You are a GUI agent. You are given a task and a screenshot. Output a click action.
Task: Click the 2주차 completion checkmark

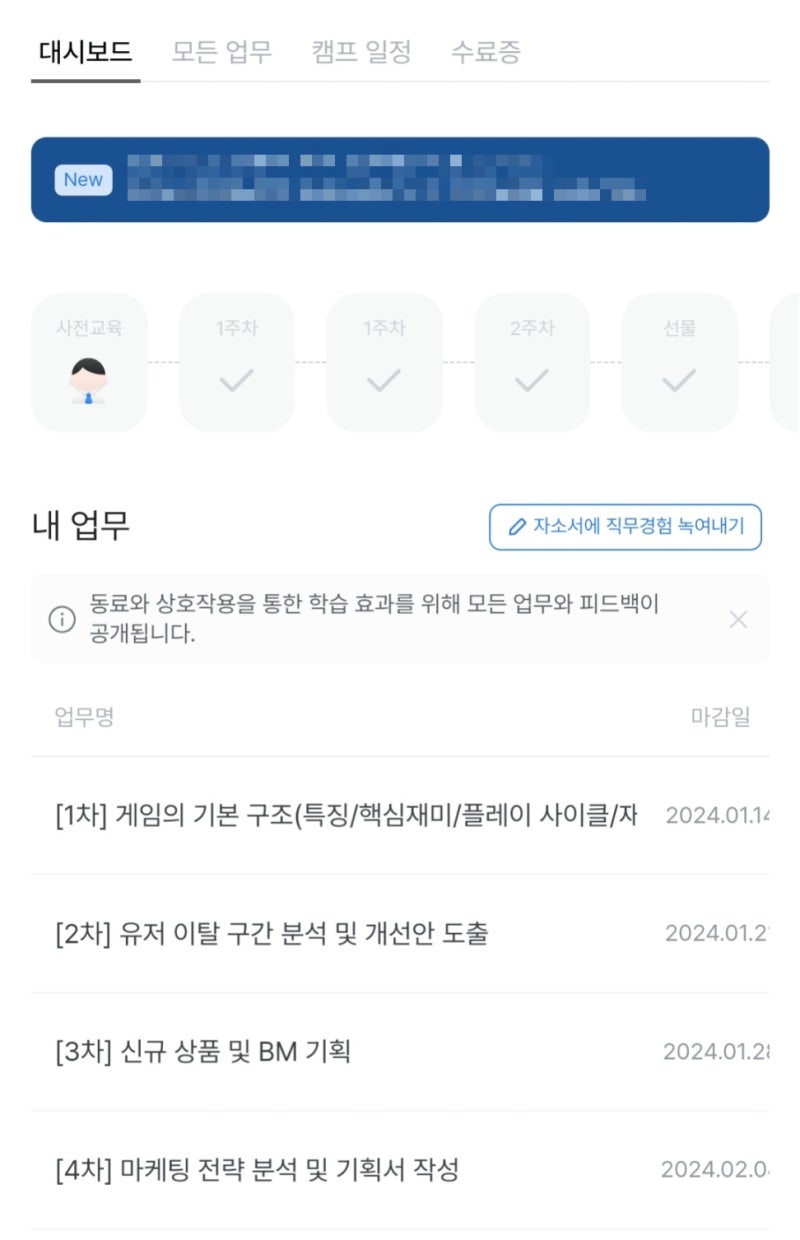point(530,380)
